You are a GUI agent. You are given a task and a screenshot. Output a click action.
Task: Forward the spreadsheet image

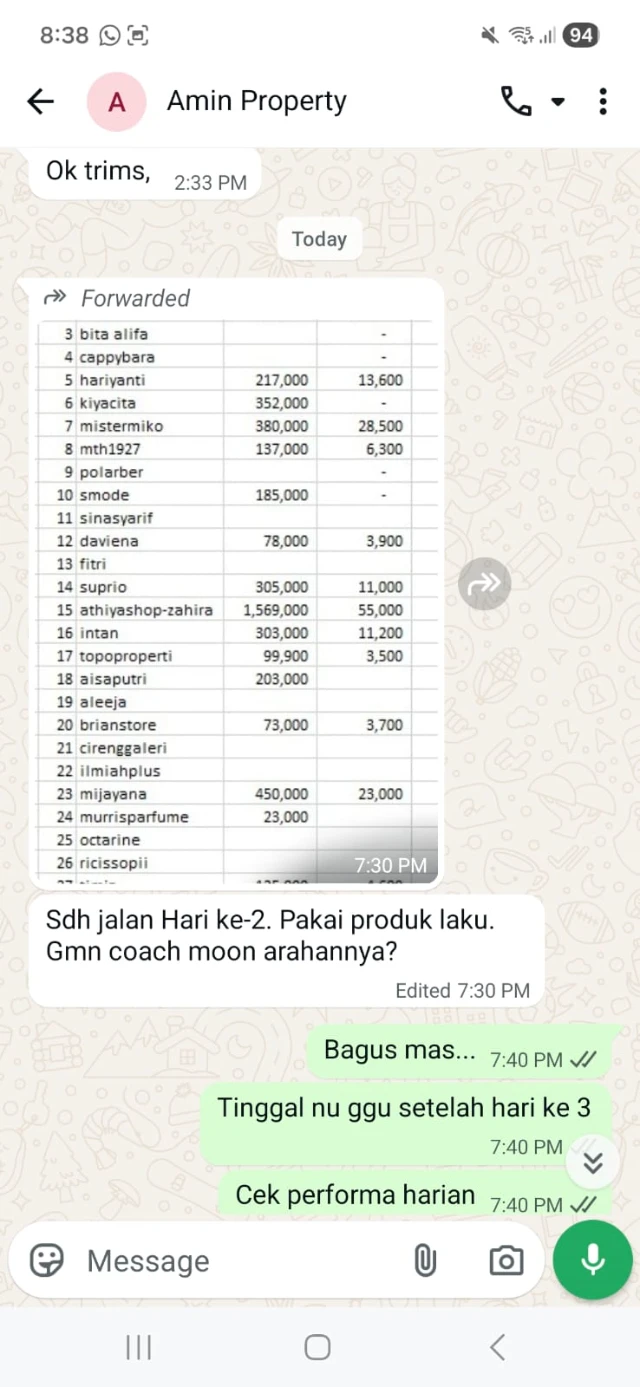pyautogui.click(x=485, y=584)
